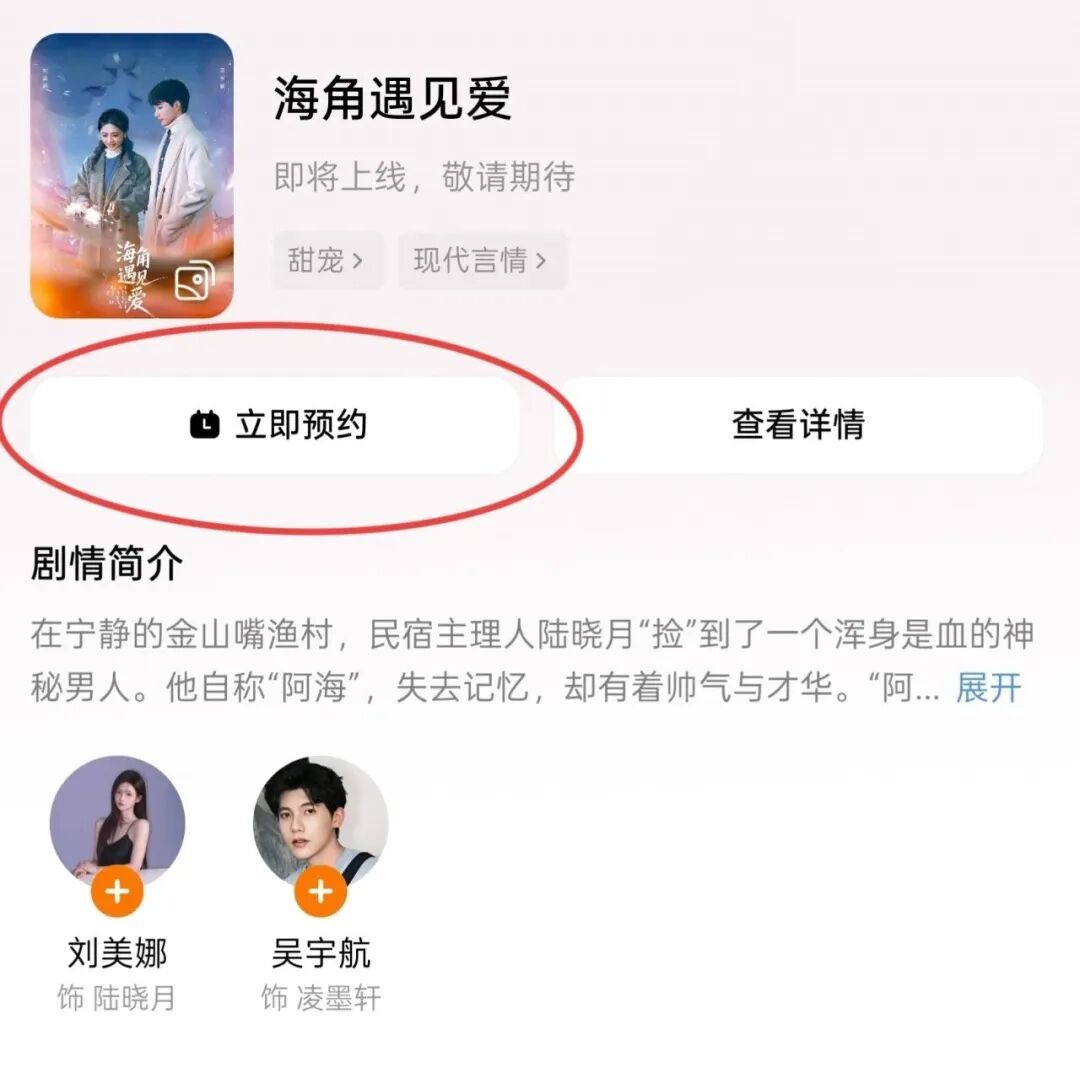Viewport: 1080px width, 1078px height.
Task: Open the 海角遇见爱 poster image
Action: coord(132,175)
